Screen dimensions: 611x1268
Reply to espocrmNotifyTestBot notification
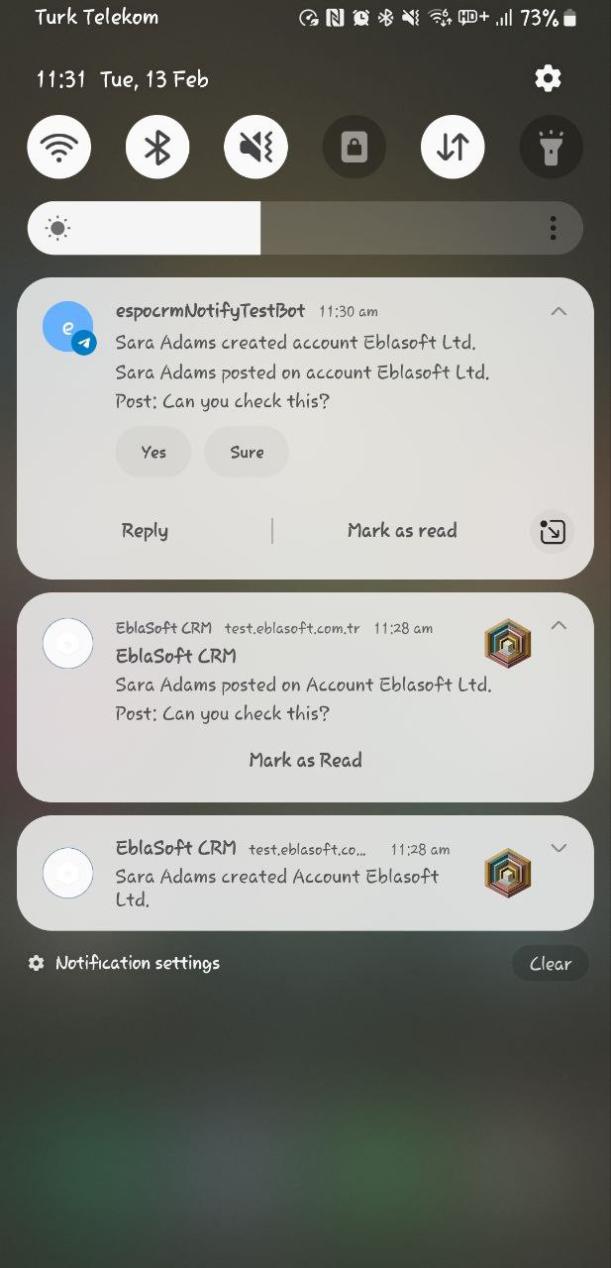pos(145,531)
